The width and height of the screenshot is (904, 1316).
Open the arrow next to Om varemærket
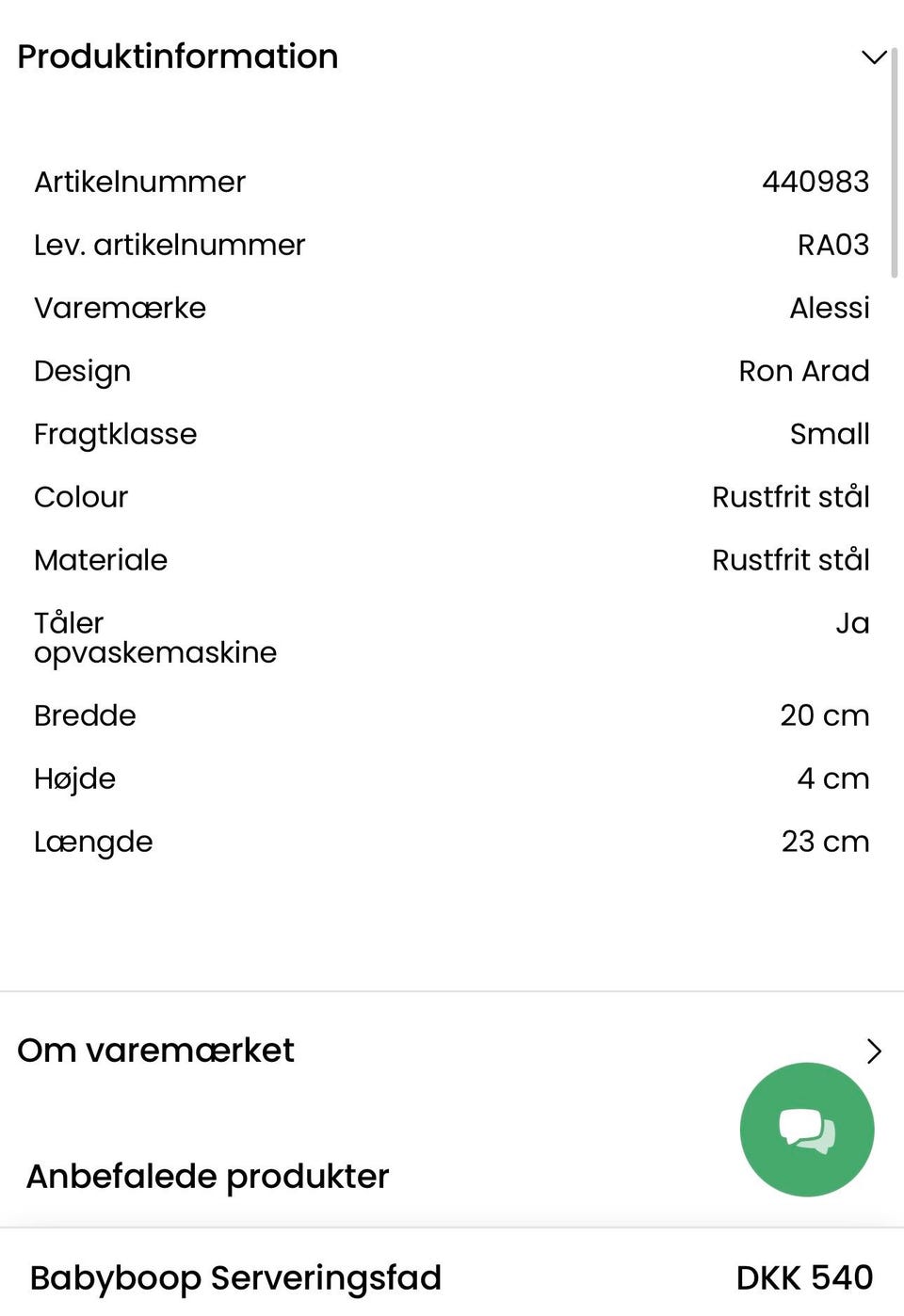(874, 1051)
